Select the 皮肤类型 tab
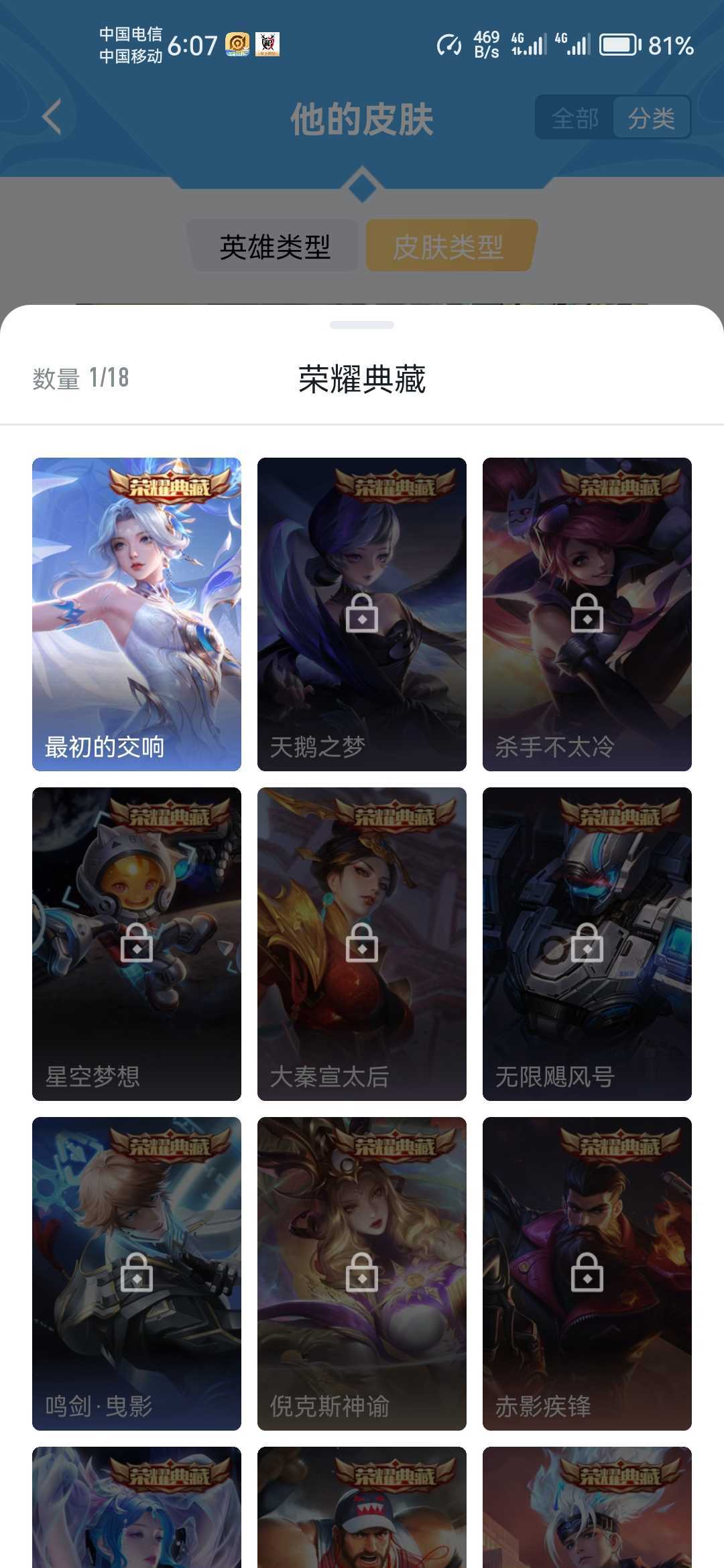Image resolution: width=724 pixels, height=1568 pixels. pos(448,247)
